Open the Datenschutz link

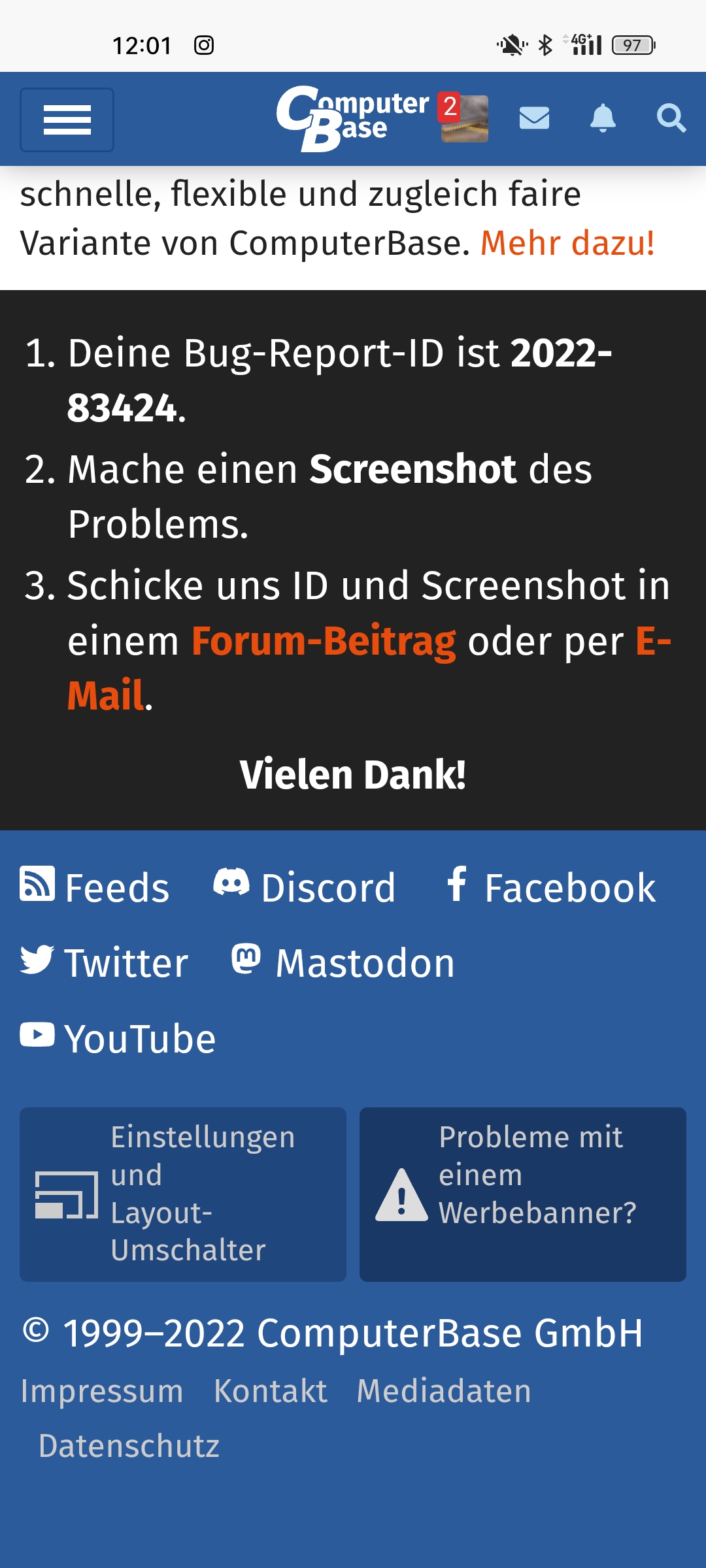(x=129, y=1446)
